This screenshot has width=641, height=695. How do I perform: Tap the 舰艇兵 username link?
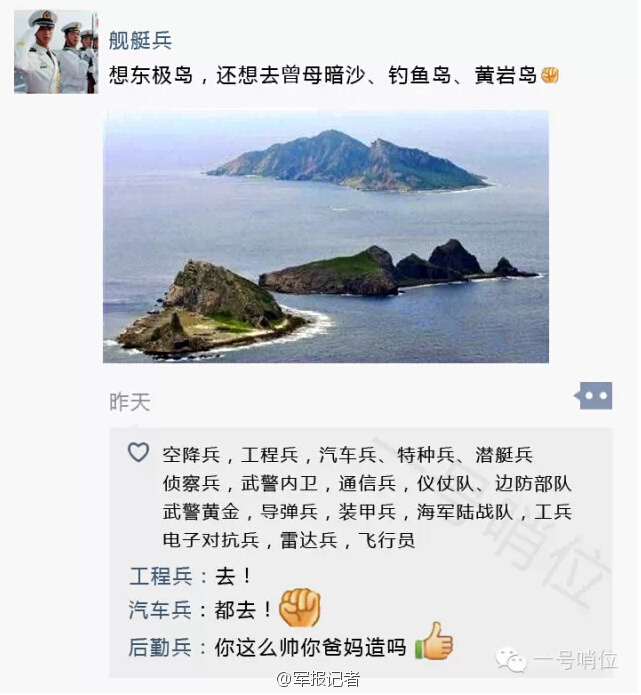tap(140, 41)
